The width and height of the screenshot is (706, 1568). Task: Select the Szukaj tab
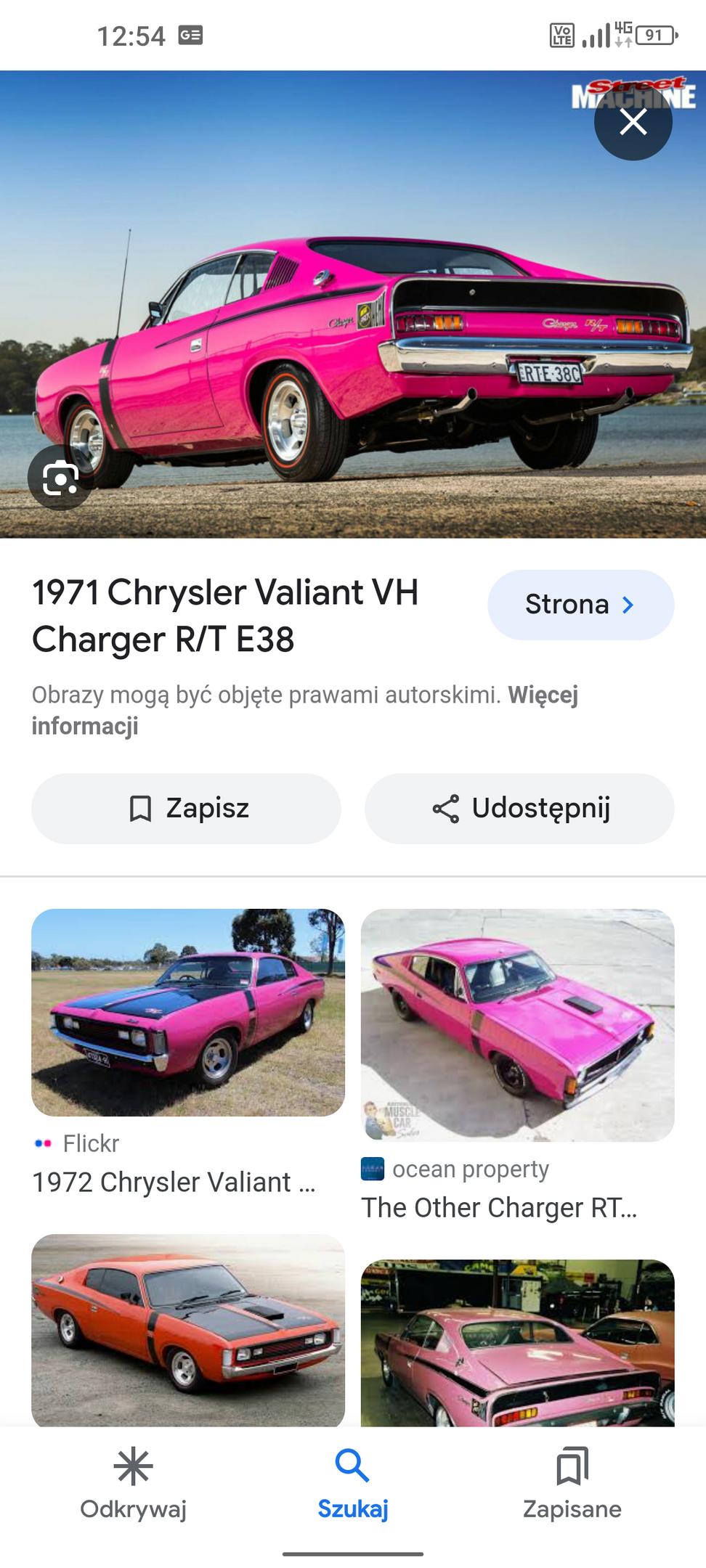353,1484
